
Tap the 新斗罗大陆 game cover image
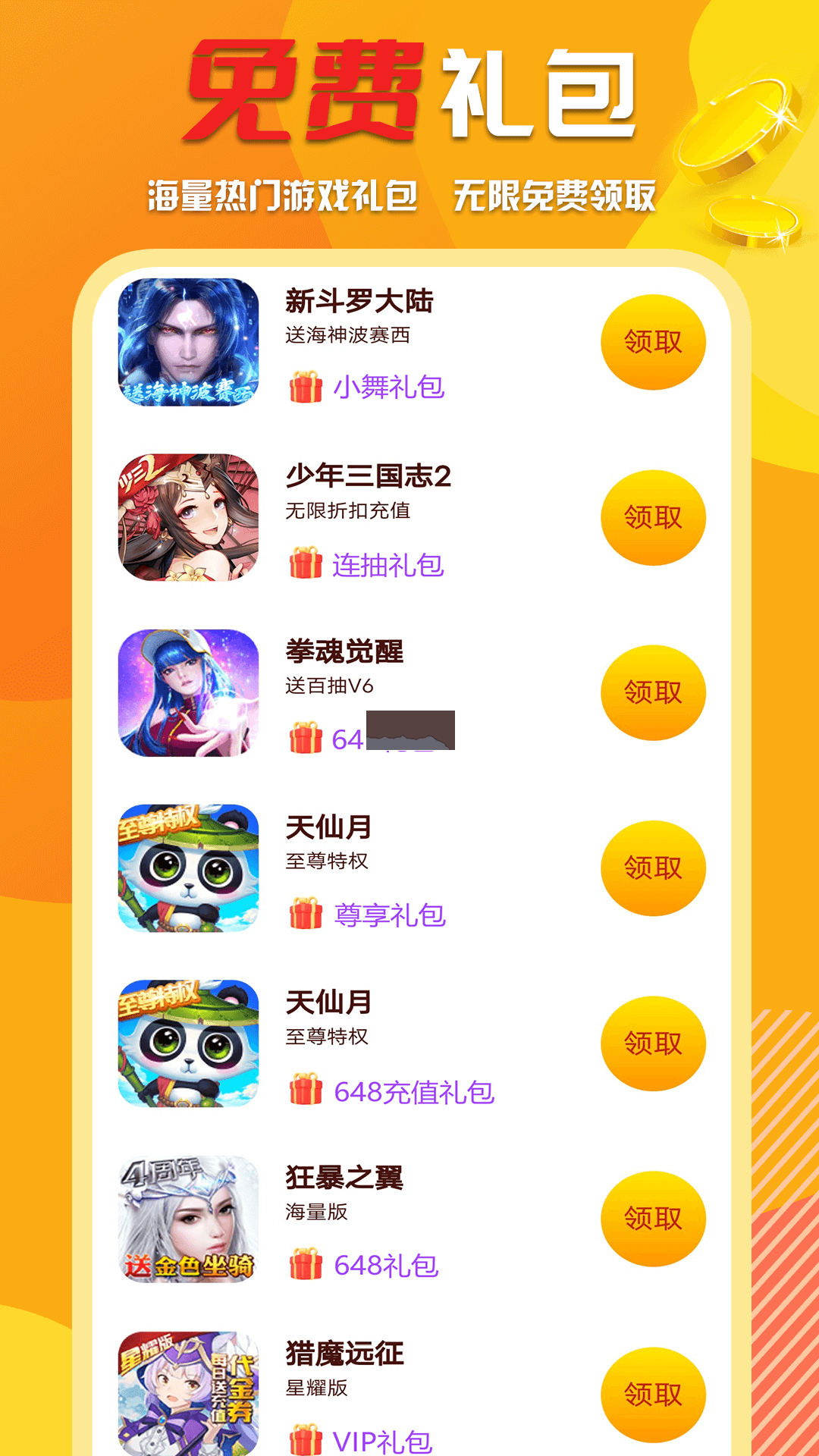coord(188,341)
